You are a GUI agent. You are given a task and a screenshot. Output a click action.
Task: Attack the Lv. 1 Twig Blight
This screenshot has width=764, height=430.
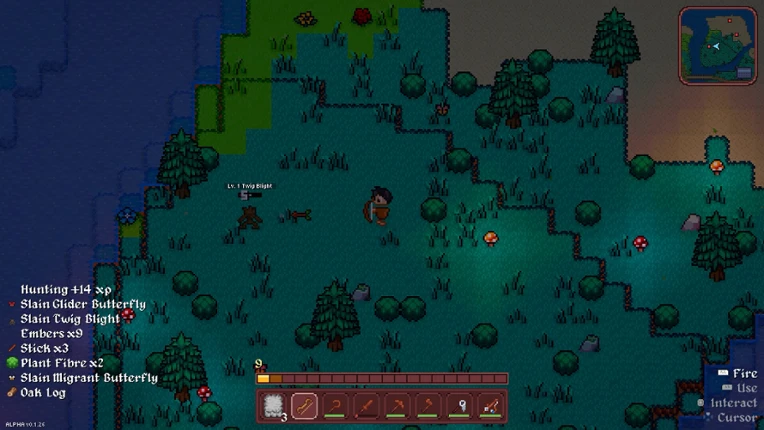click(250, 217)
